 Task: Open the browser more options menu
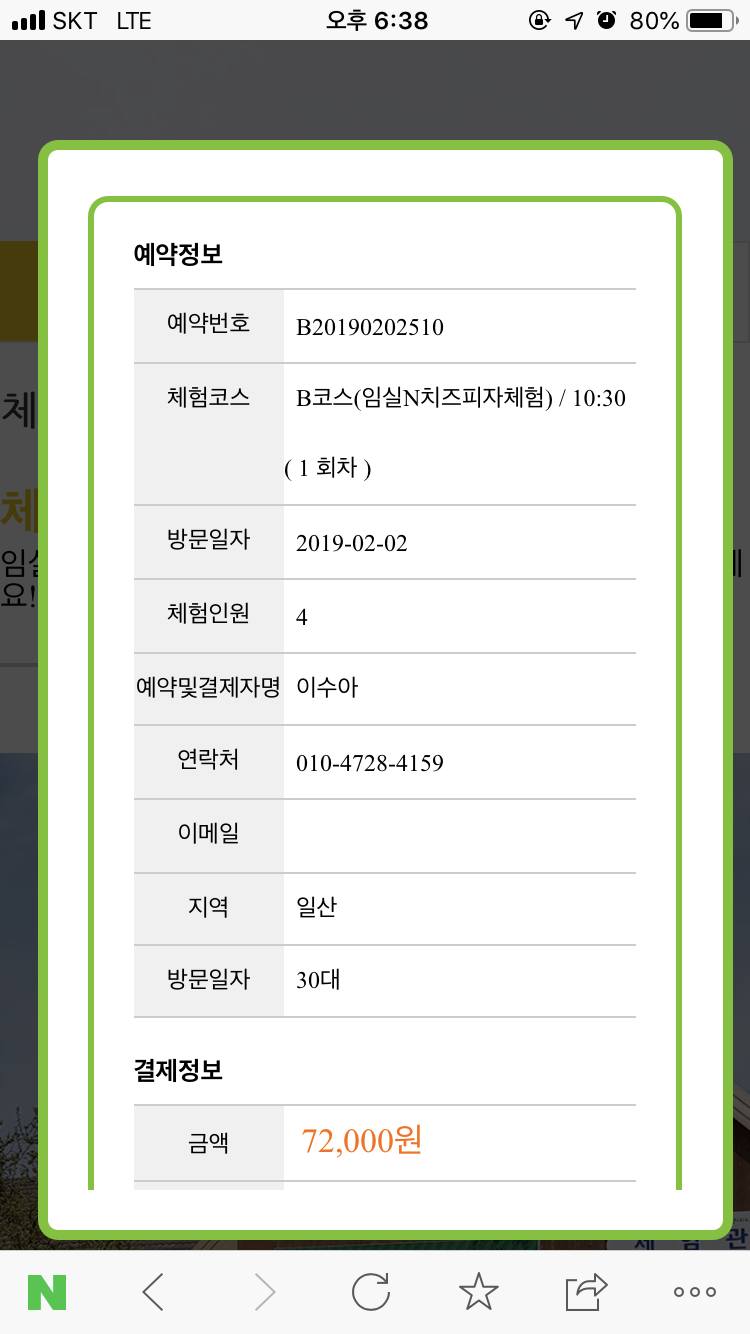694,1292
